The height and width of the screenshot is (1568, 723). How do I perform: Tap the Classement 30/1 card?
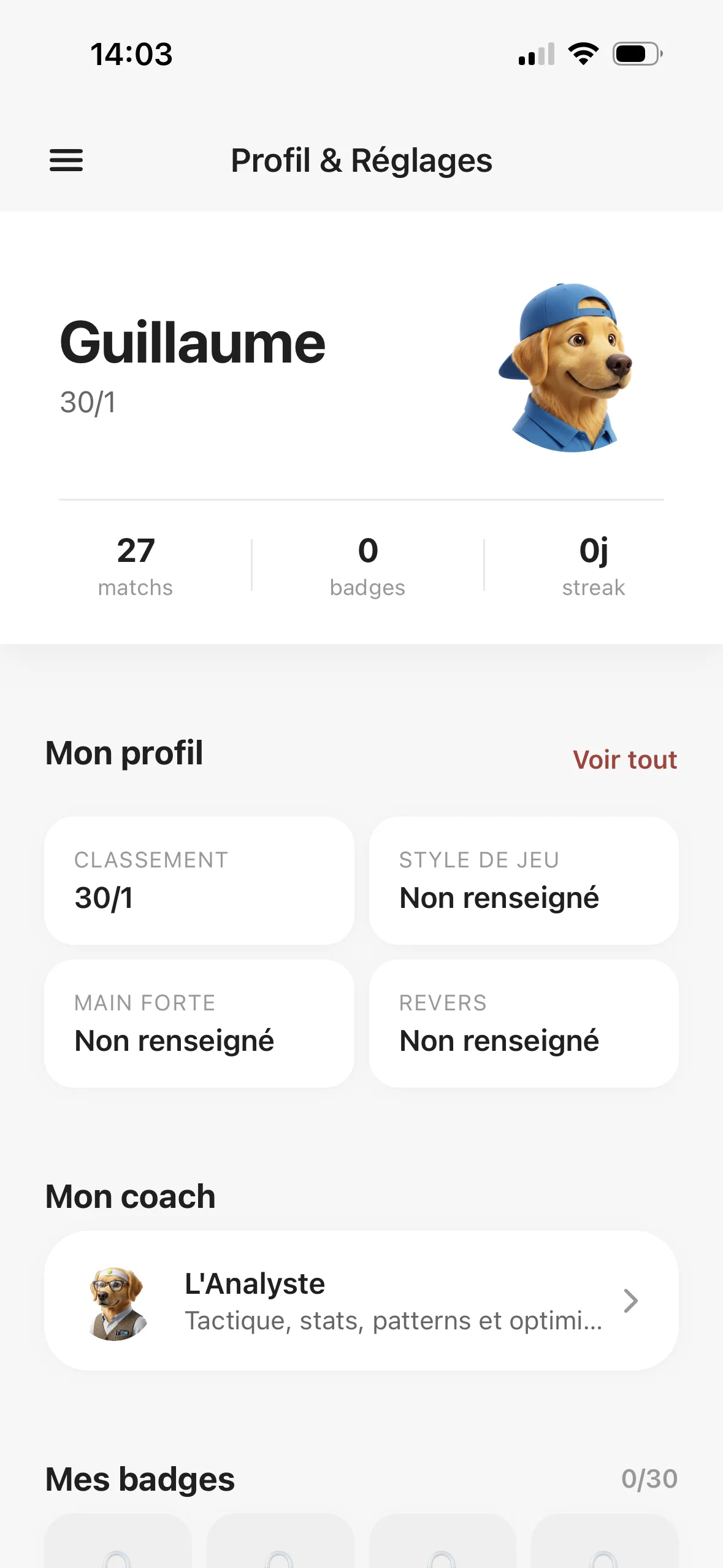tap(199, 879)
